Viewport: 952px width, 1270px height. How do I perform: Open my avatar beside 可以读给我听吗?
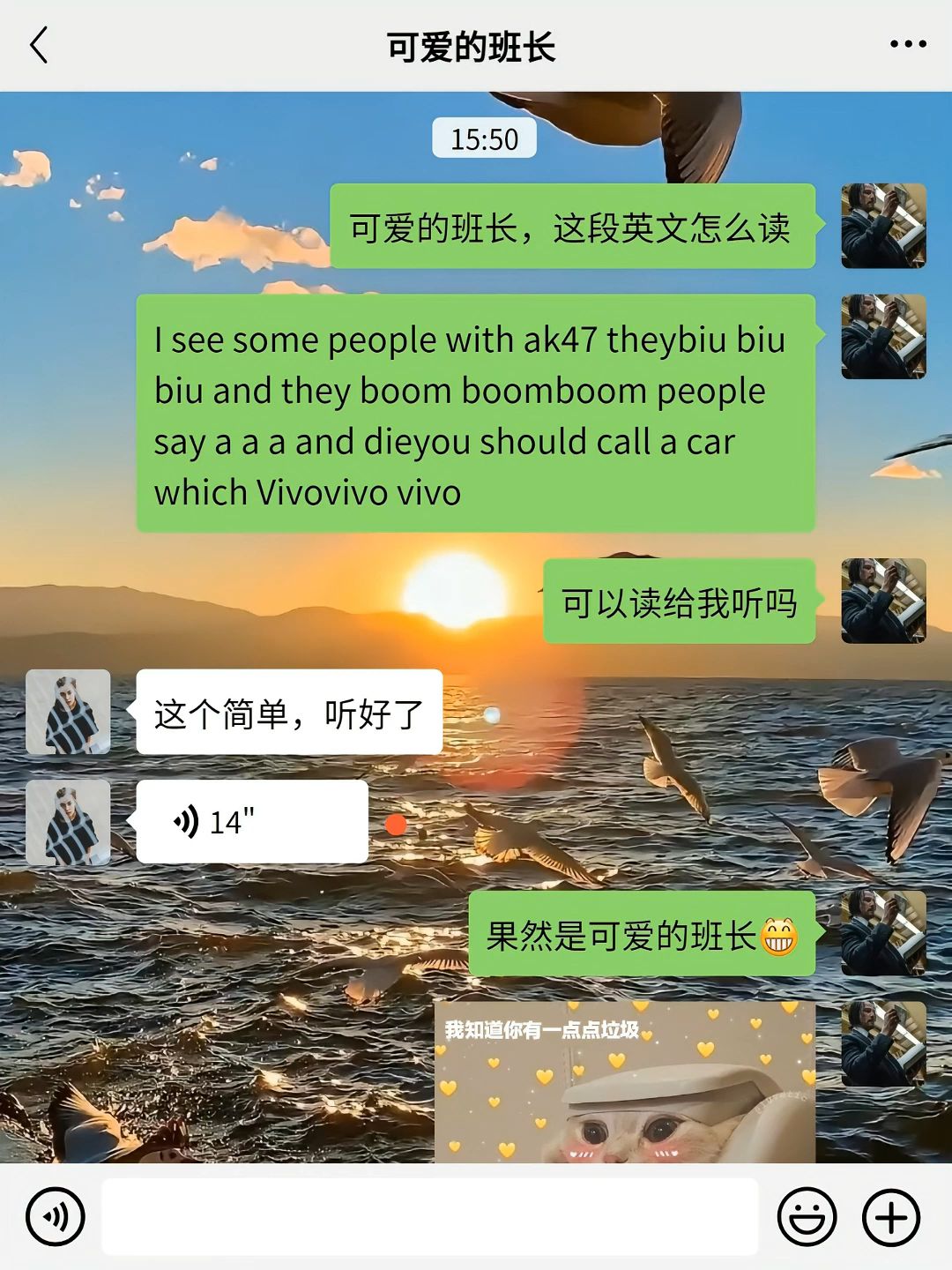(883, 601)
